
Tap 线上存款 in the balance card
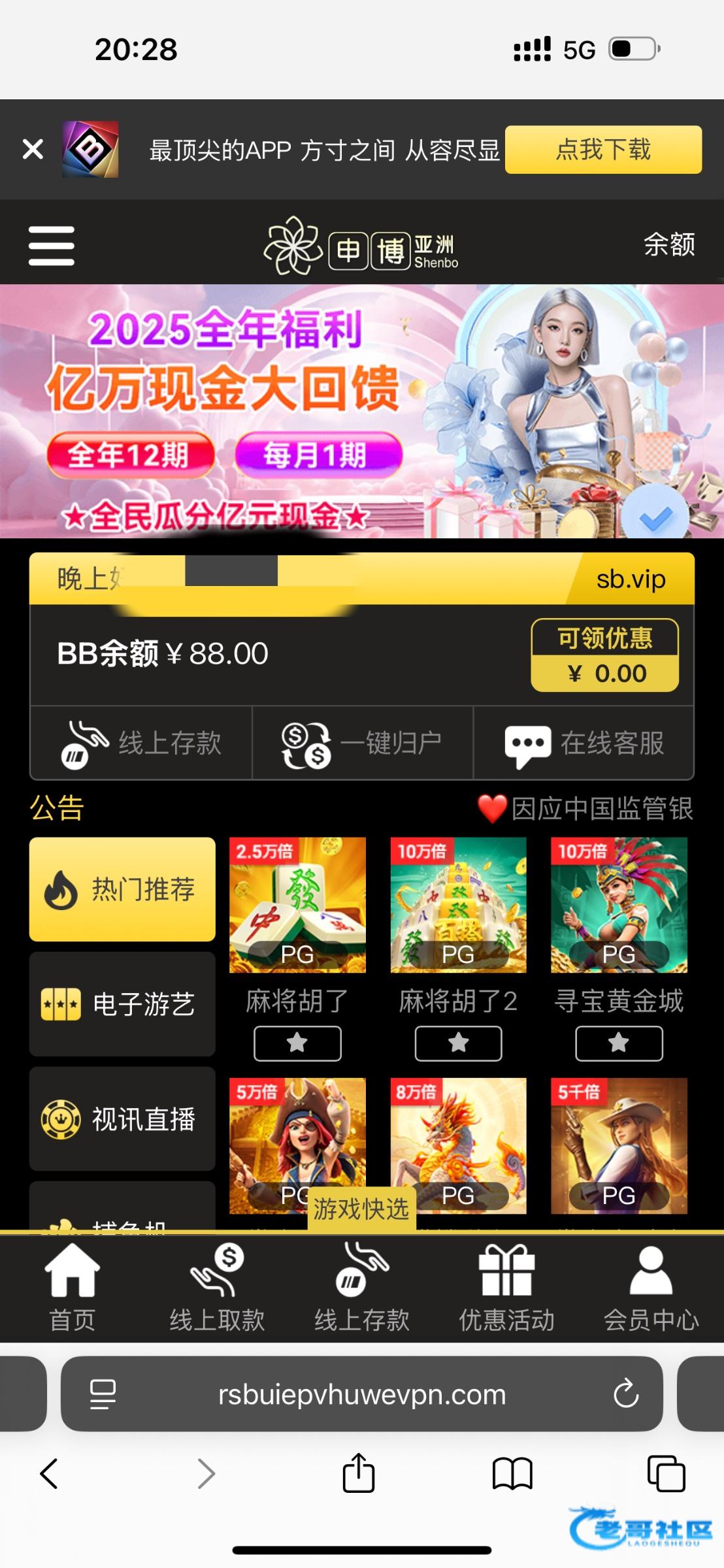141,743
